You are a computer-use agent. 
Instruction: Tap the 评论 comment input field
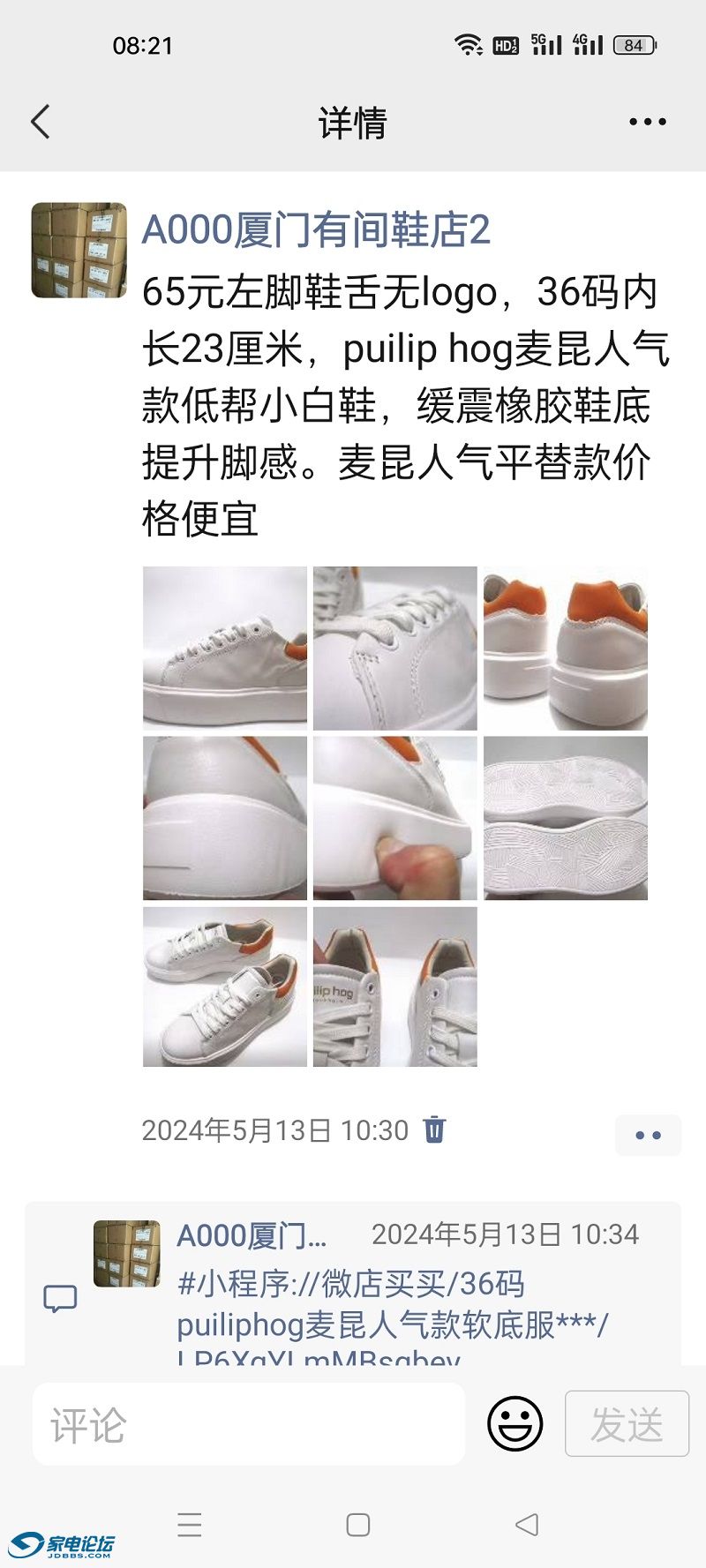tap(249, 1424)
